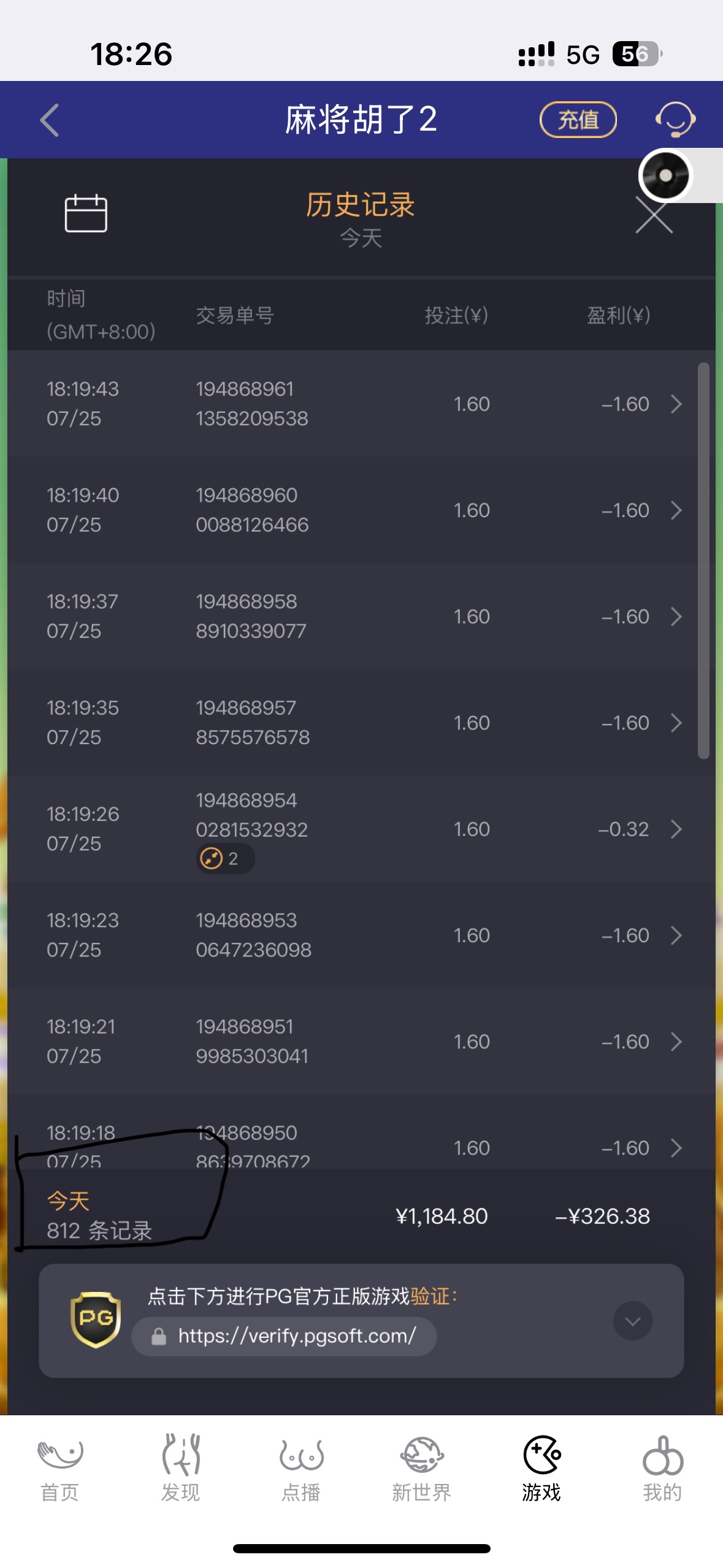This screenshot has height=1568, width=723.
Task: Switch to the 点播 tab
Action: click(x=301, y=1467)
